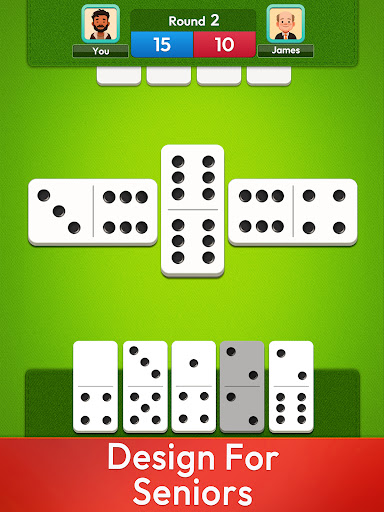
Task: Open James's player avatar
Action: pyautogui.click(x=286, y=24)
